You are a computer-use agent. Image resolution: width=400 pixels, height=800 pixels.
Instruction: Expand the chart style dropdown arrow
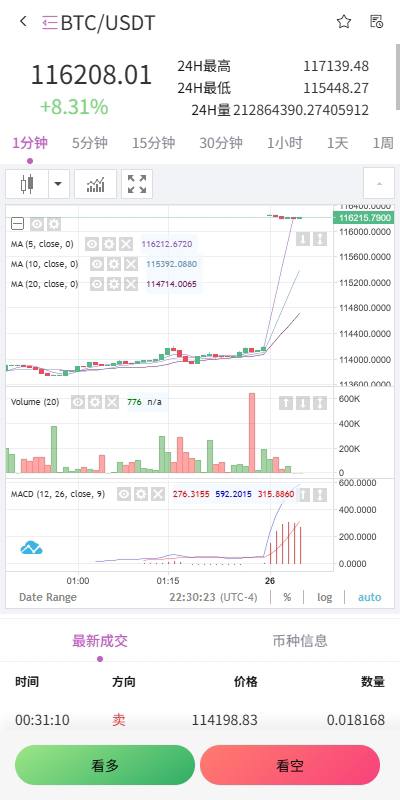[x=59, y=184]
